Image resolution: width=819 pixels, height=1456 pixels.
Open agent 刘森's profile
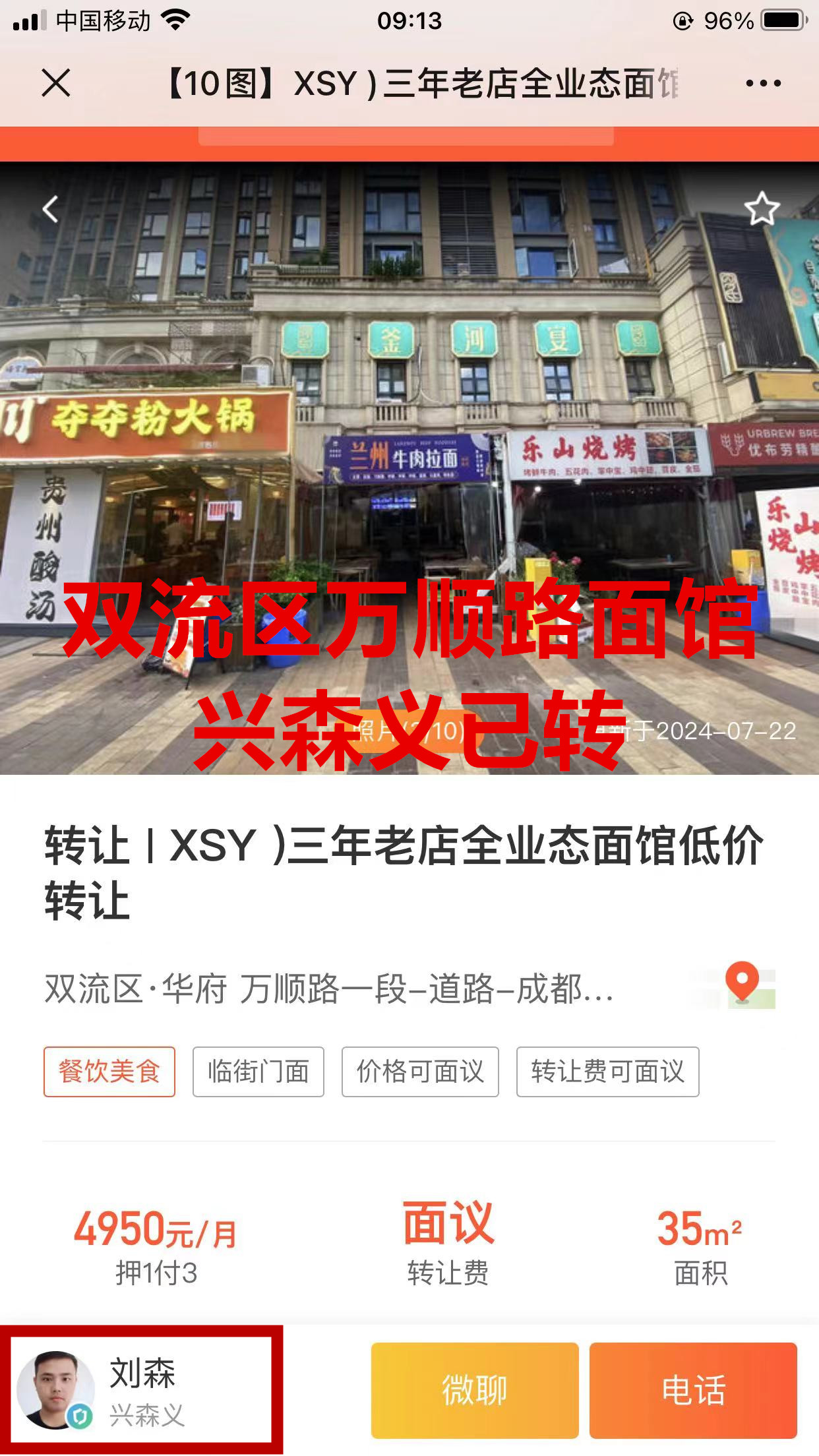click(x=141, y=1389)
